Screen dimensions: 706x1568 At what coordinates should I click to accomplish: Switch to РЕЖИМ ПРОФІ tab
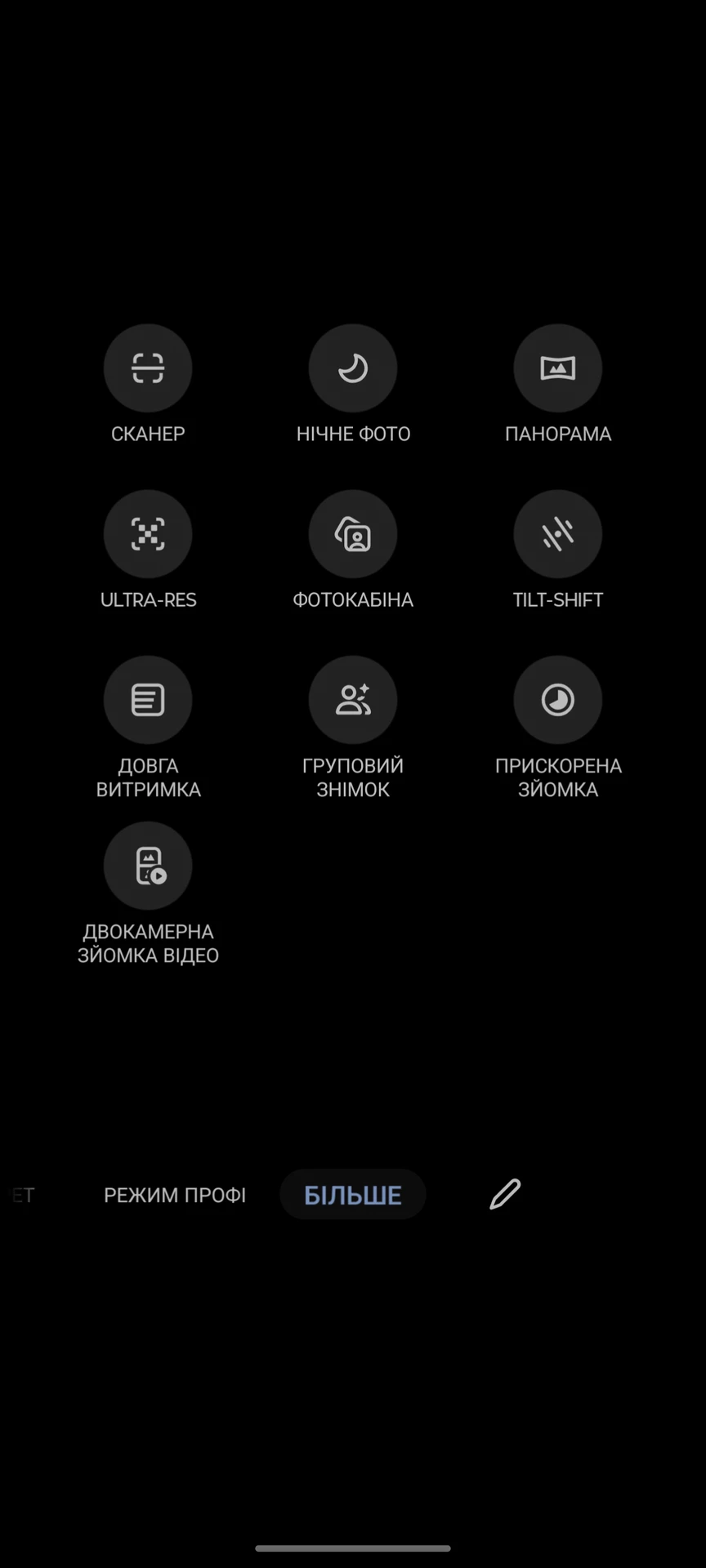(174, 1195)
